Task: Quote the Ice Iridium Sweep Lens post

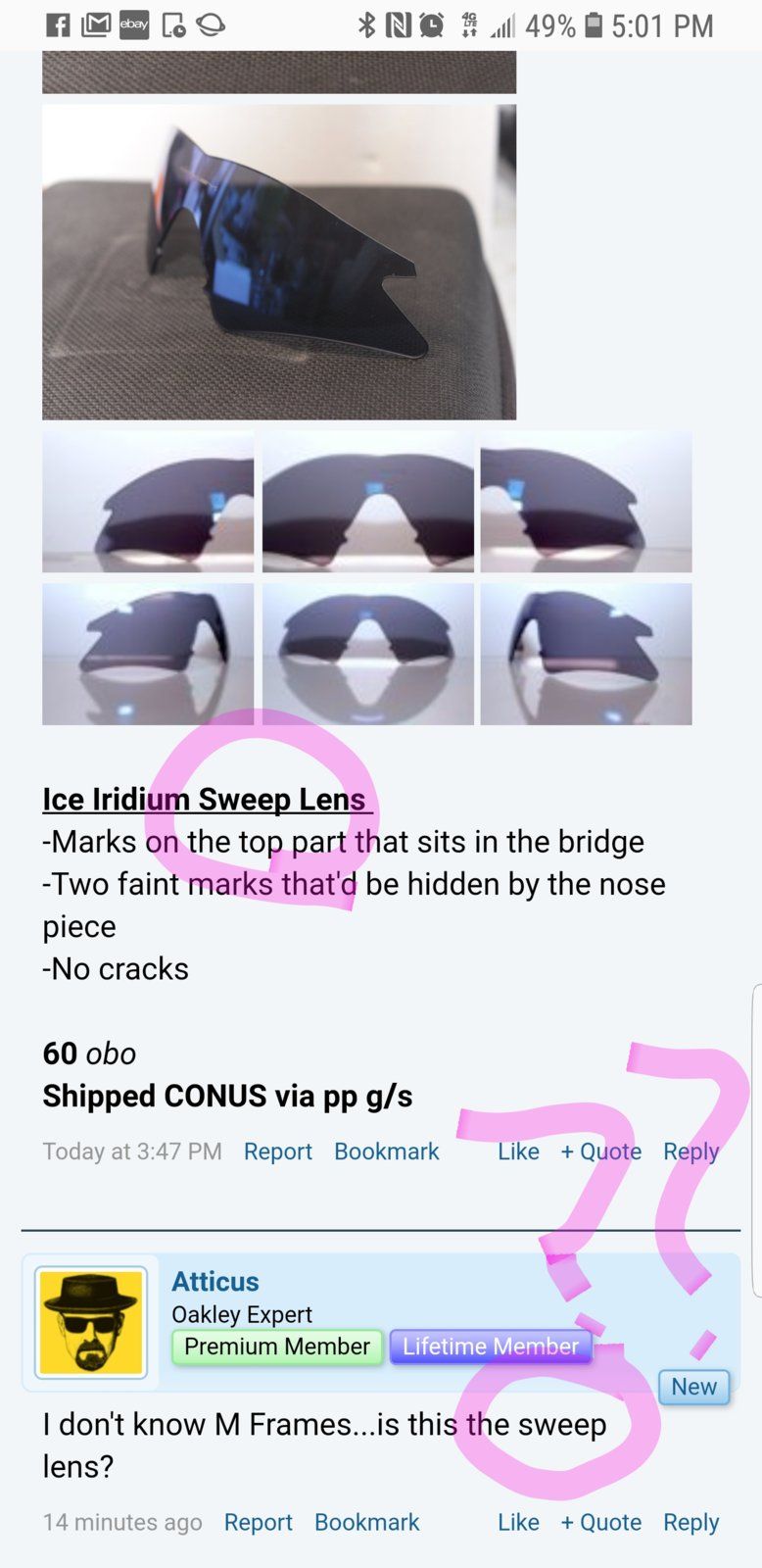Action: coord(600,1151)
